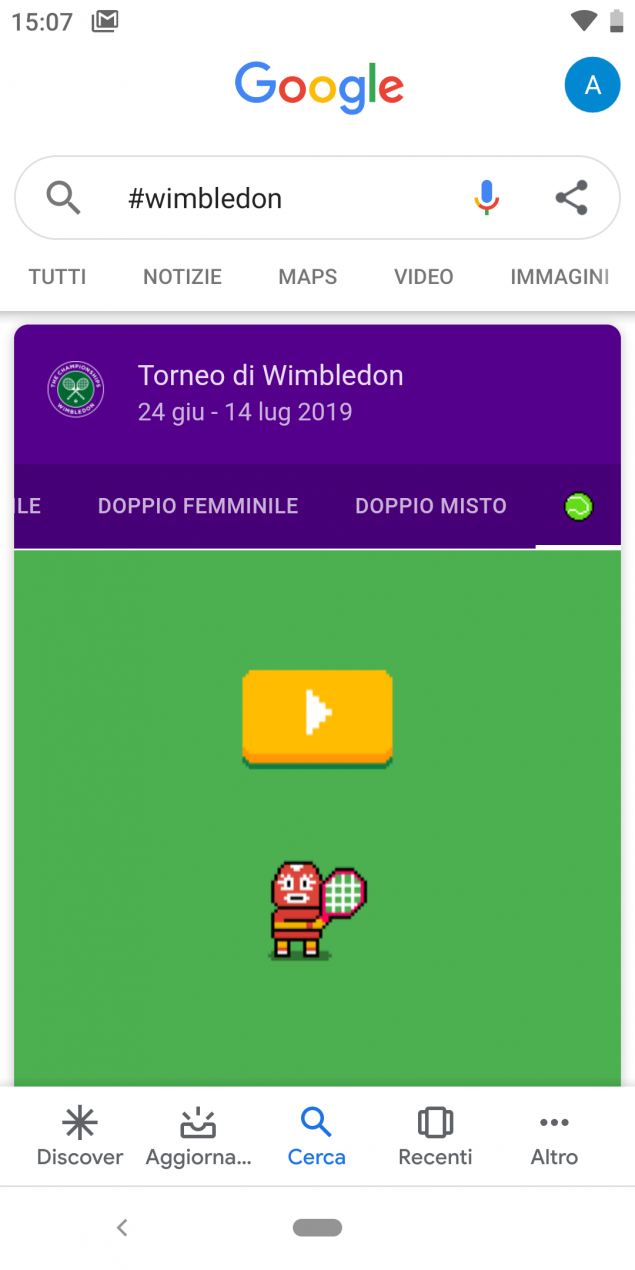Go to Discover in the bottom bar
Viewport: 635px width, 1270px height.
pyautogui.click(x=80, y=1138)
